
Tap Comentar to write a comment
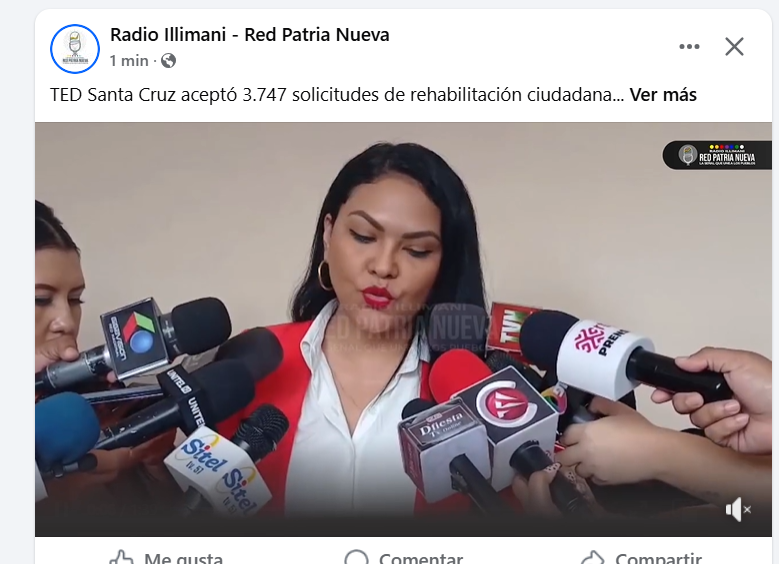404,557
